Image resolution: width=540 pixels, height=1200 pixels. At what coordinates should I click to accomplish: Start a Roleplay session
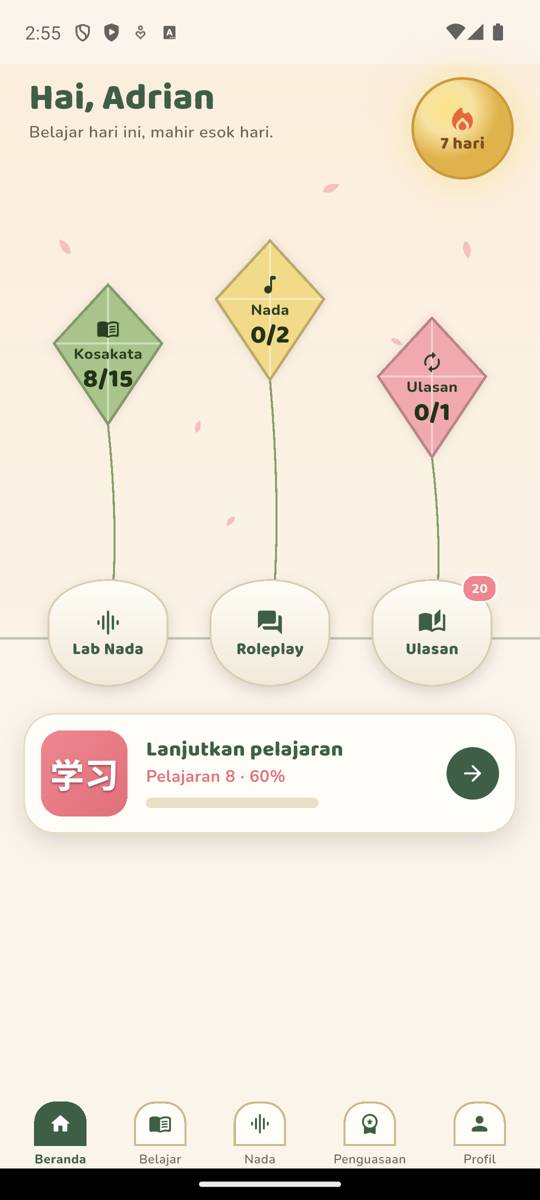click(x=270, y=633)
